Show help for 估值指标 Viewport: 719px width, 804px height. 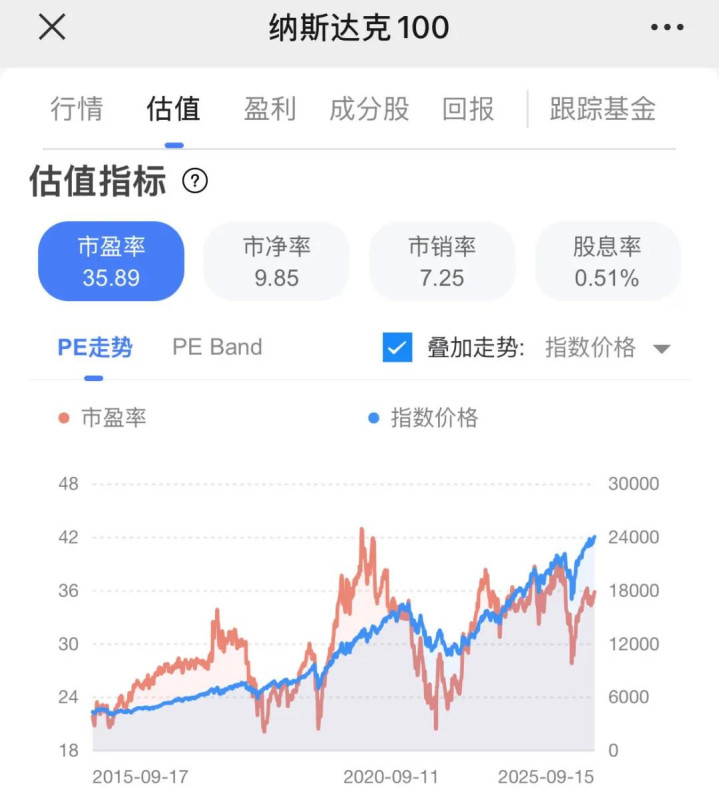point(195,181)
